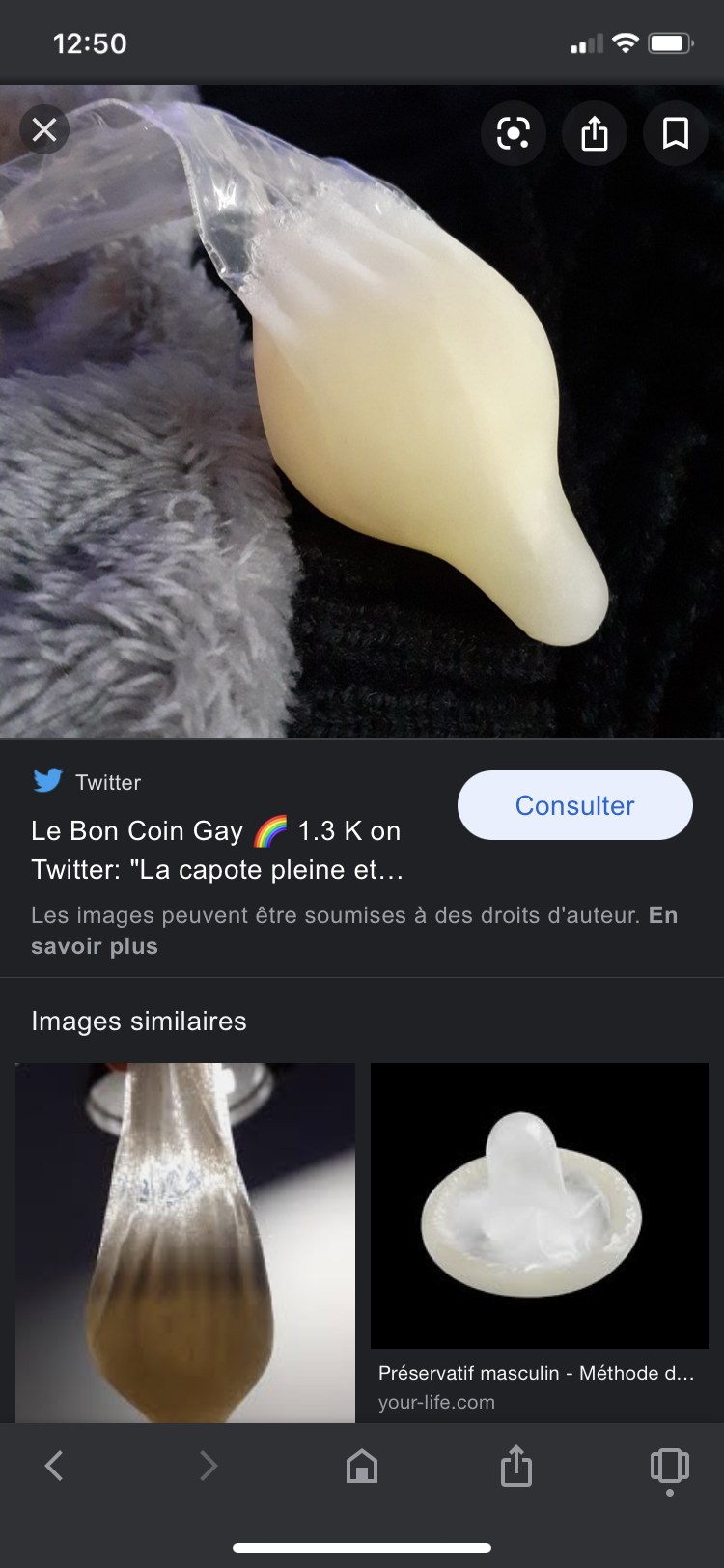
Task: Open the En savoir plus link
Action: tap(354, 931)
